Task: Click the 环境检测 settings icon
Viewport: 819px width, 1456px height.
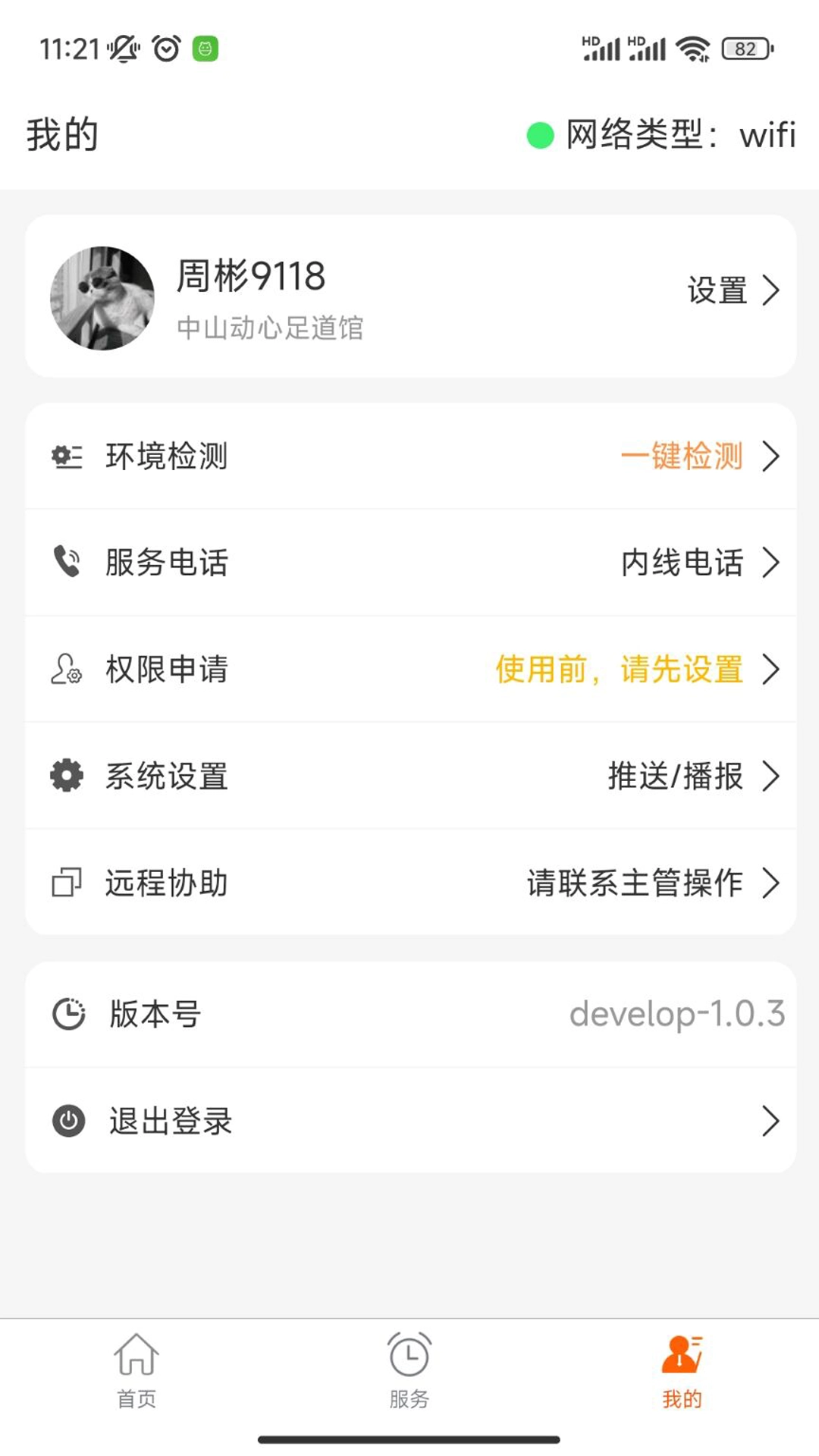Action: pyautogui.click(x=66, y=456)
